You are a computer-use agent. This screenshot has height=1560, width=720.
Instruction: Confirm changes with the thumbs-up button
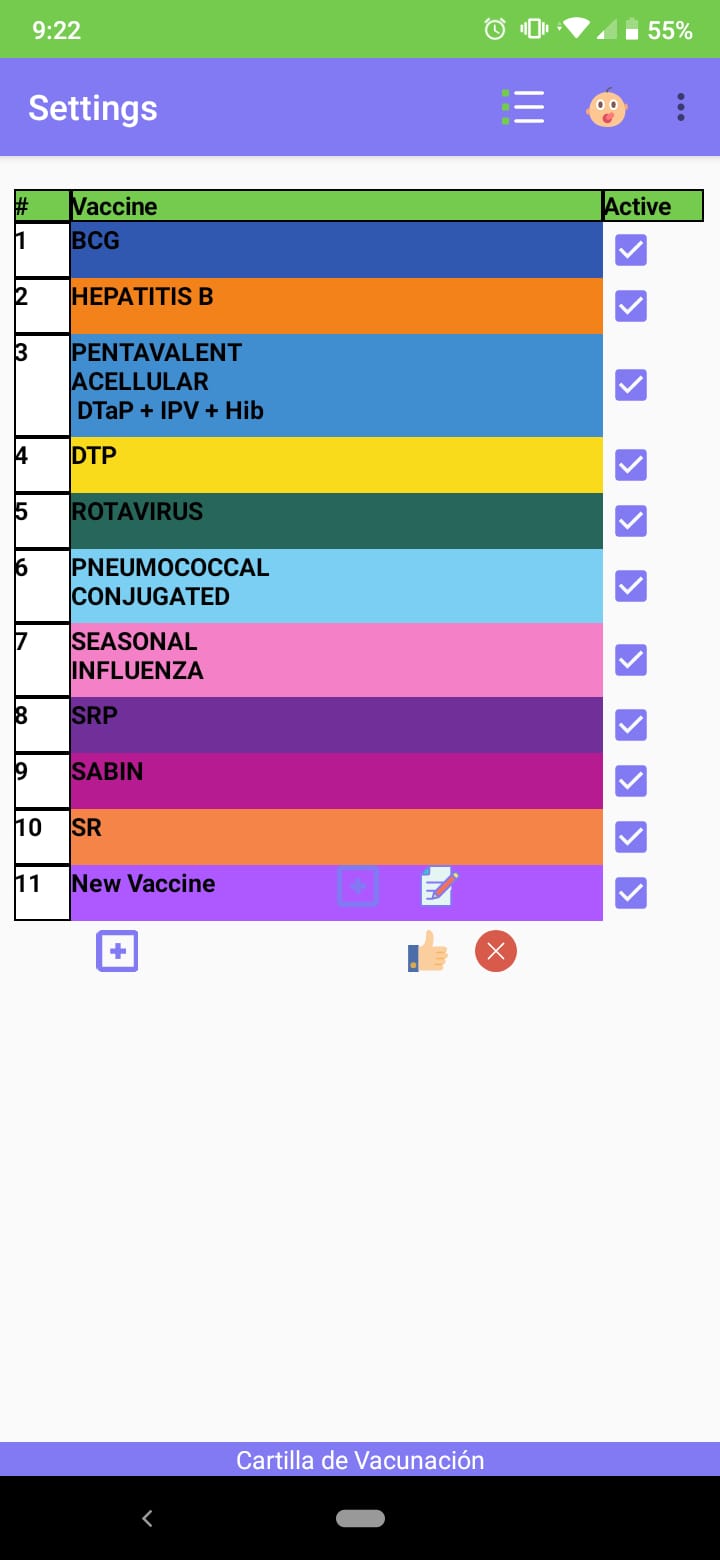(x=428, y=951)
